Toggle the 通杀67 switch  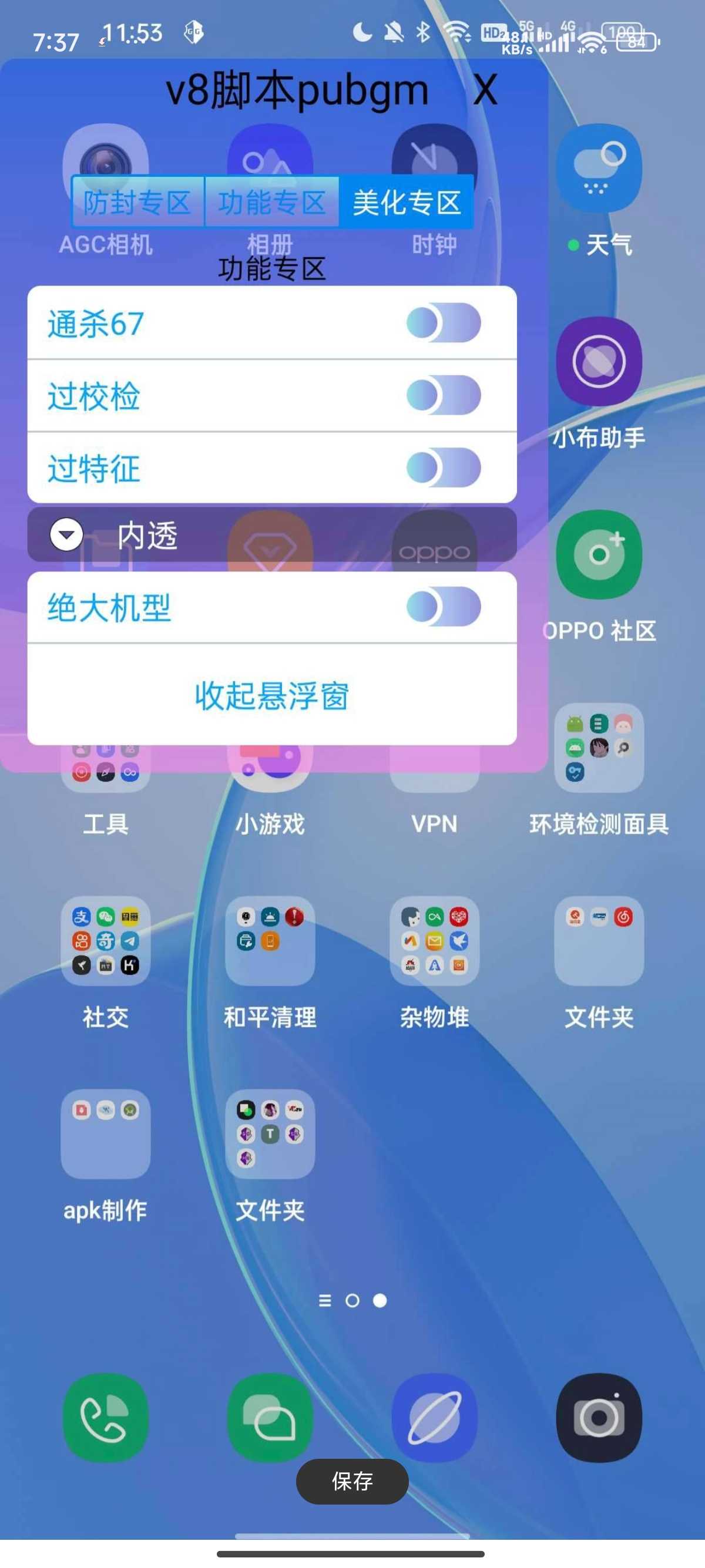[x=443, y=322]
